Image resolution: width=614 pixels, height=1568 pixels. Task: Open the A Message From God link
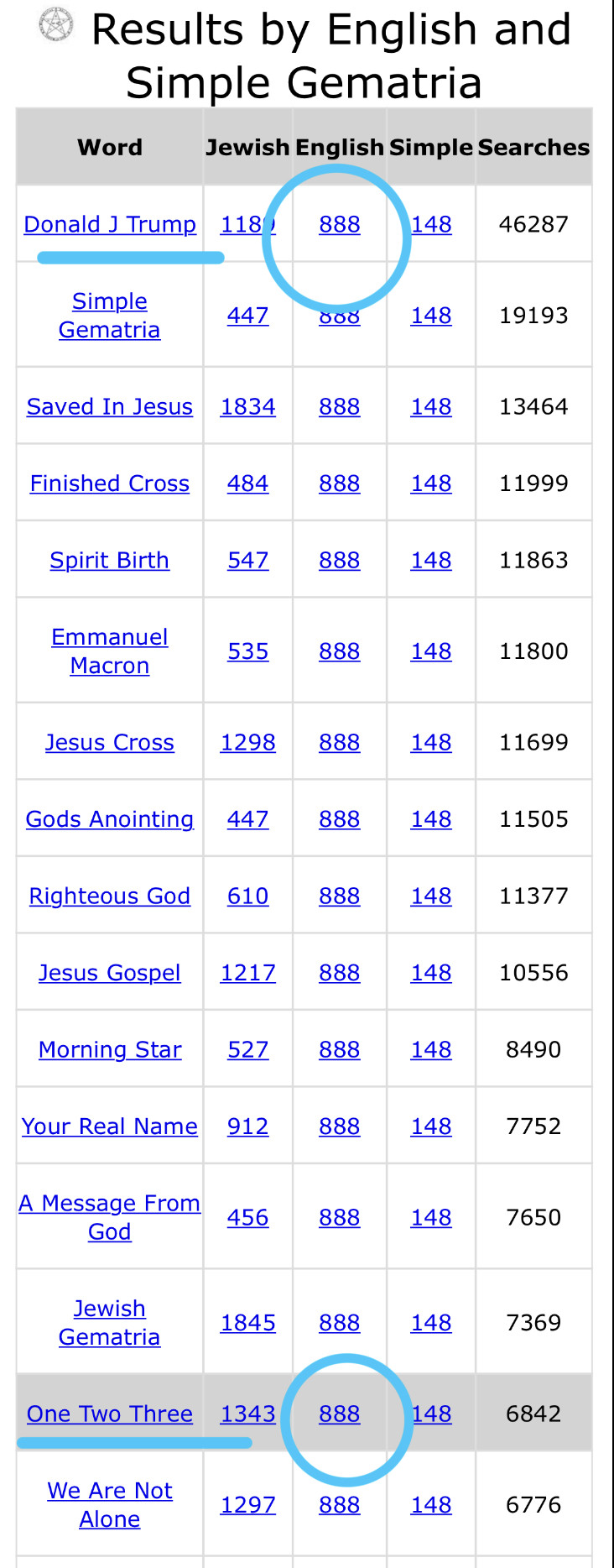[x=109, y=1217]
